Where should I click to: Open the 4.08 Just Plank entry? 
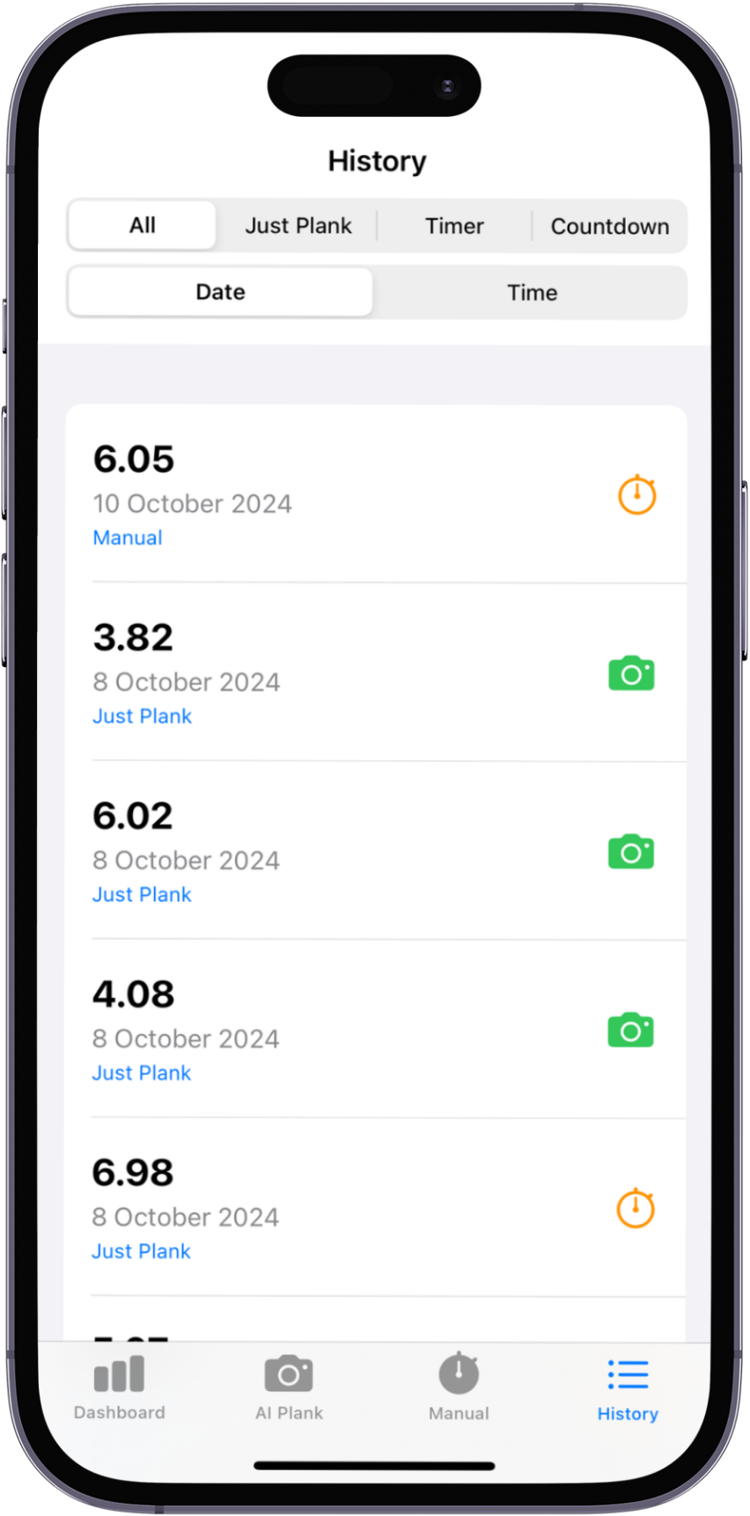pos(376,1029)
